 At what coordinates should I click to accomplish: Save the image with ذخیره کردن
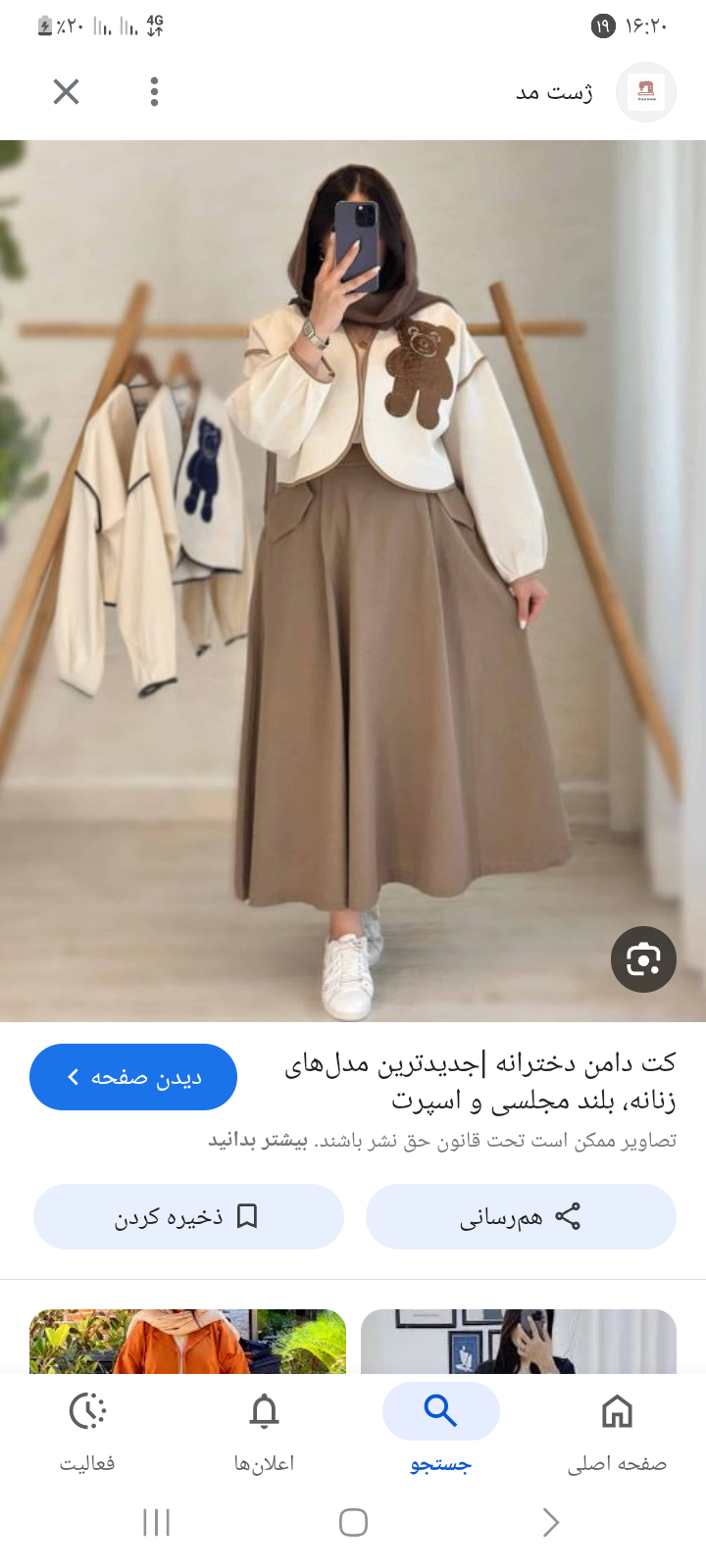pos(188,1217)
